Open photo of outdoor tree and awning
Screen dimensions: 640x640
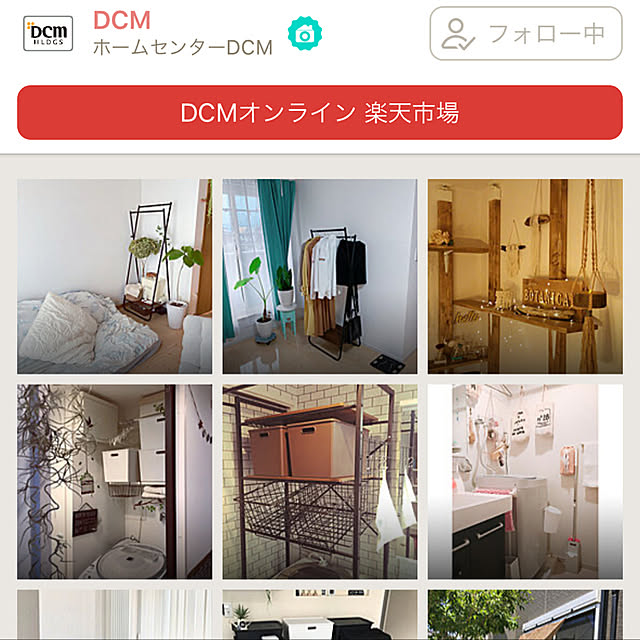point(525,615)
